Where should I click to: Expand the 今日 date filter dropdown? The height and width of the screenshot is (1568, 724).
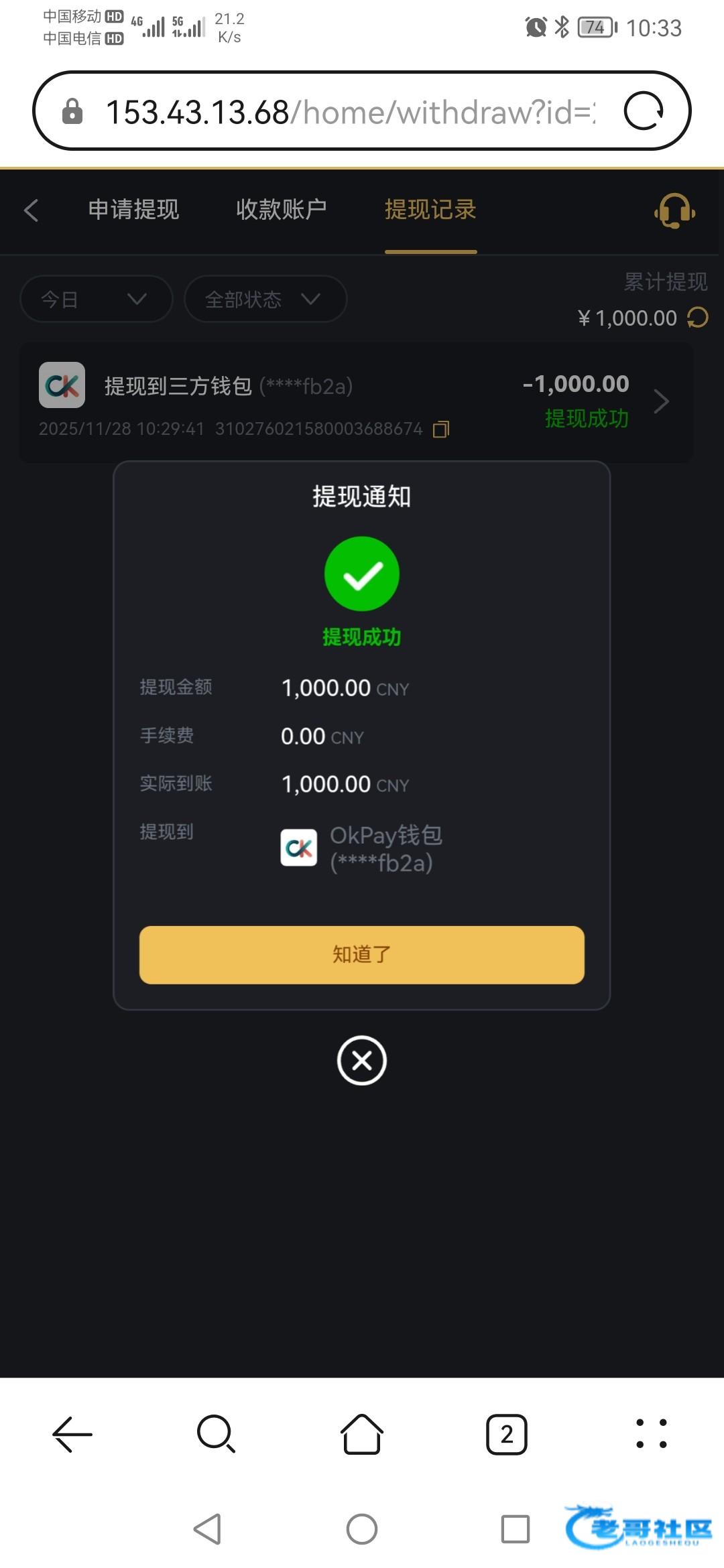click(96, 299)
